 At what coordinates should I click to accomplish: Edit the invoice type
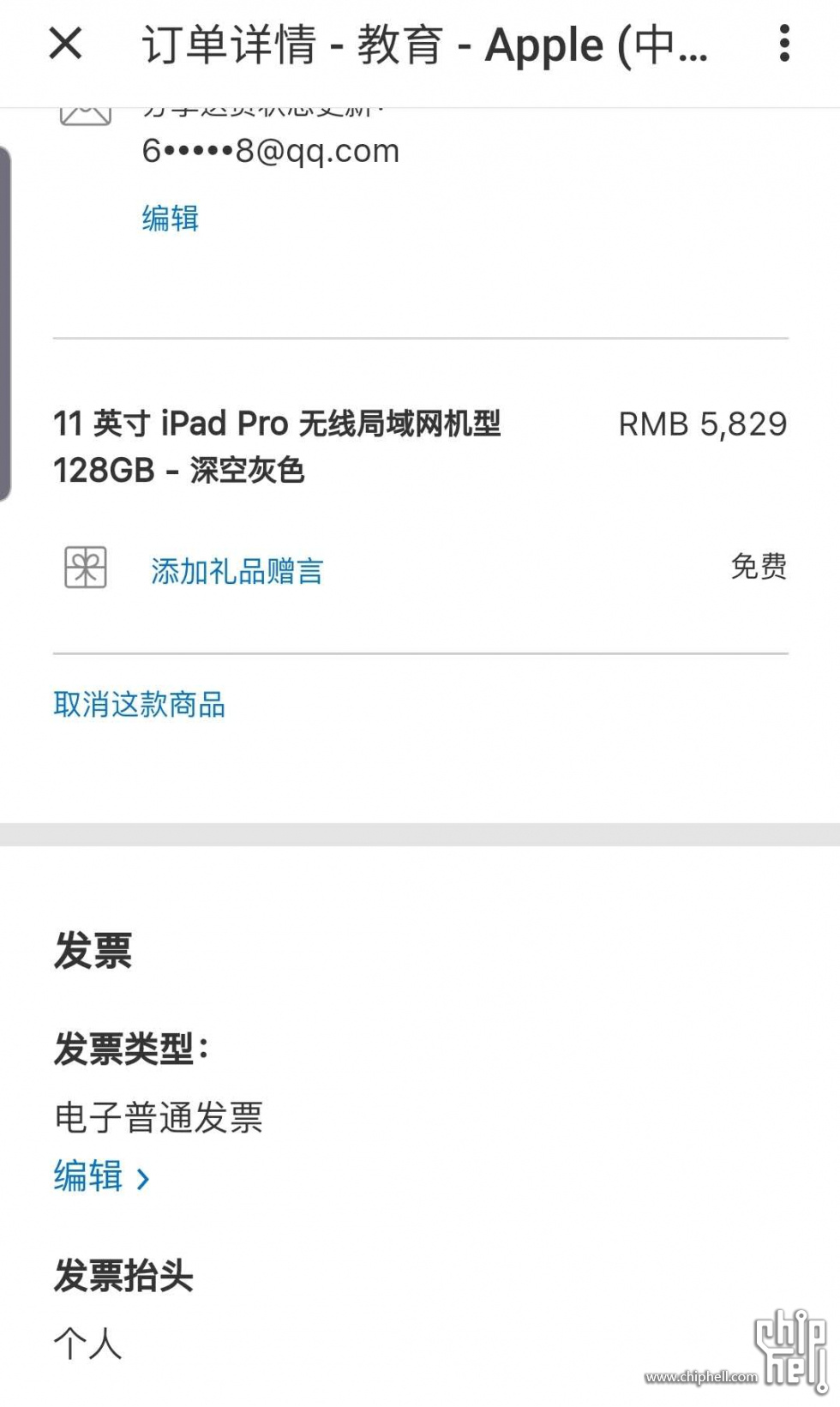101,1176
